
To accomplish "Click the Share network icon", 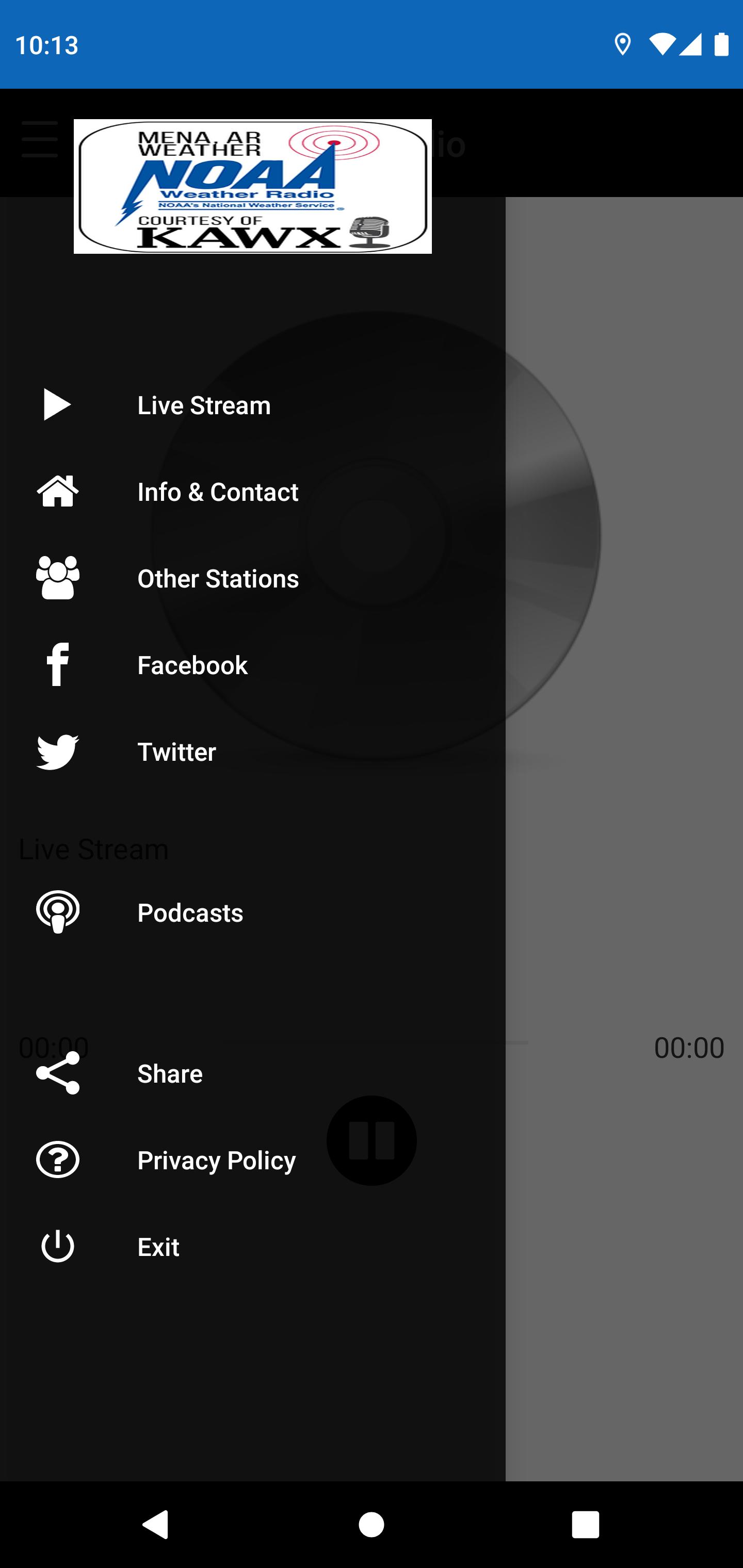I will (x=58, y=1073).
